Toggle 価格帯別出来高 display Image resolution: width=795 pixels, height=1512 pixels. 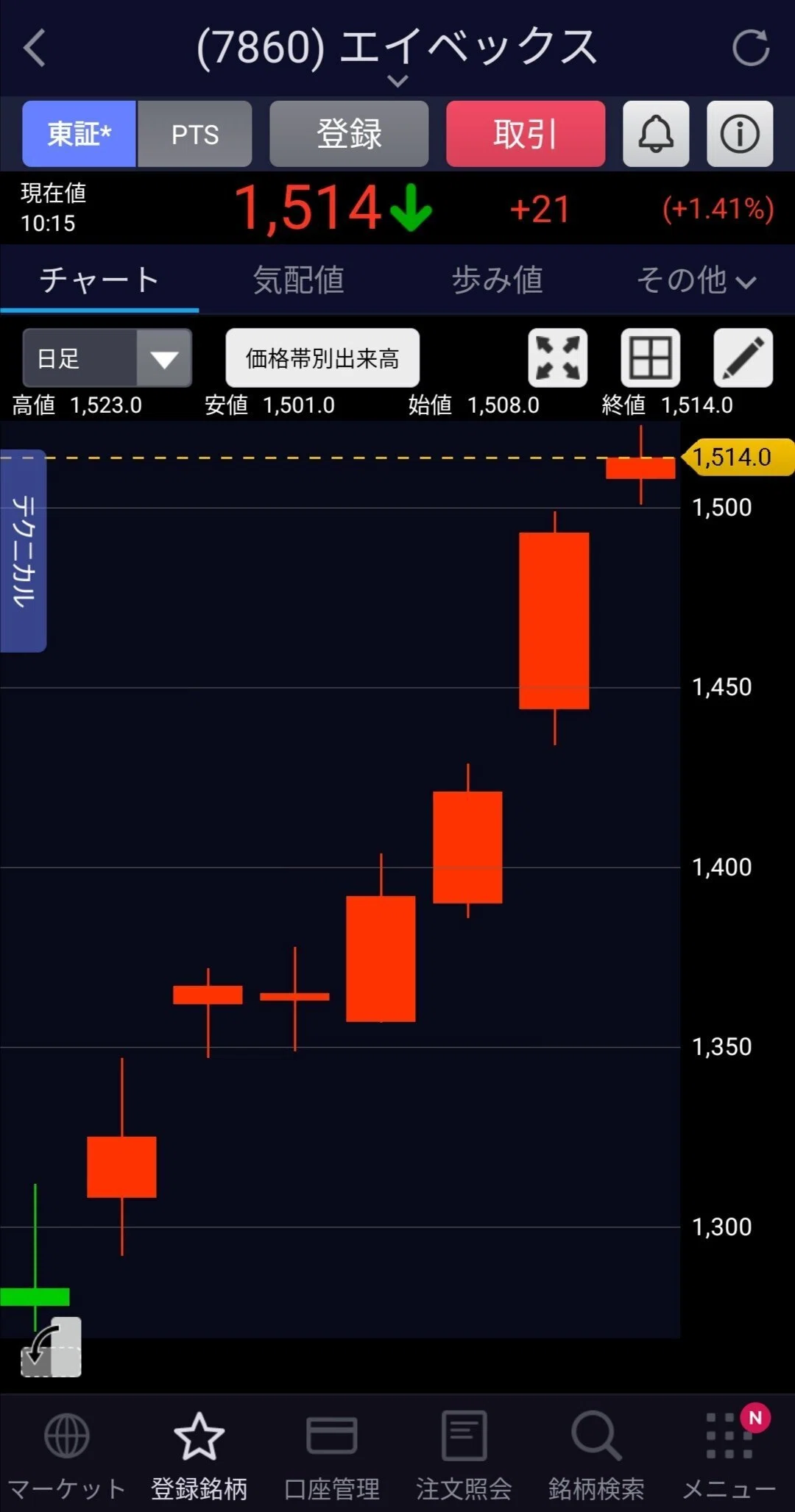click(x=322, y=358)
